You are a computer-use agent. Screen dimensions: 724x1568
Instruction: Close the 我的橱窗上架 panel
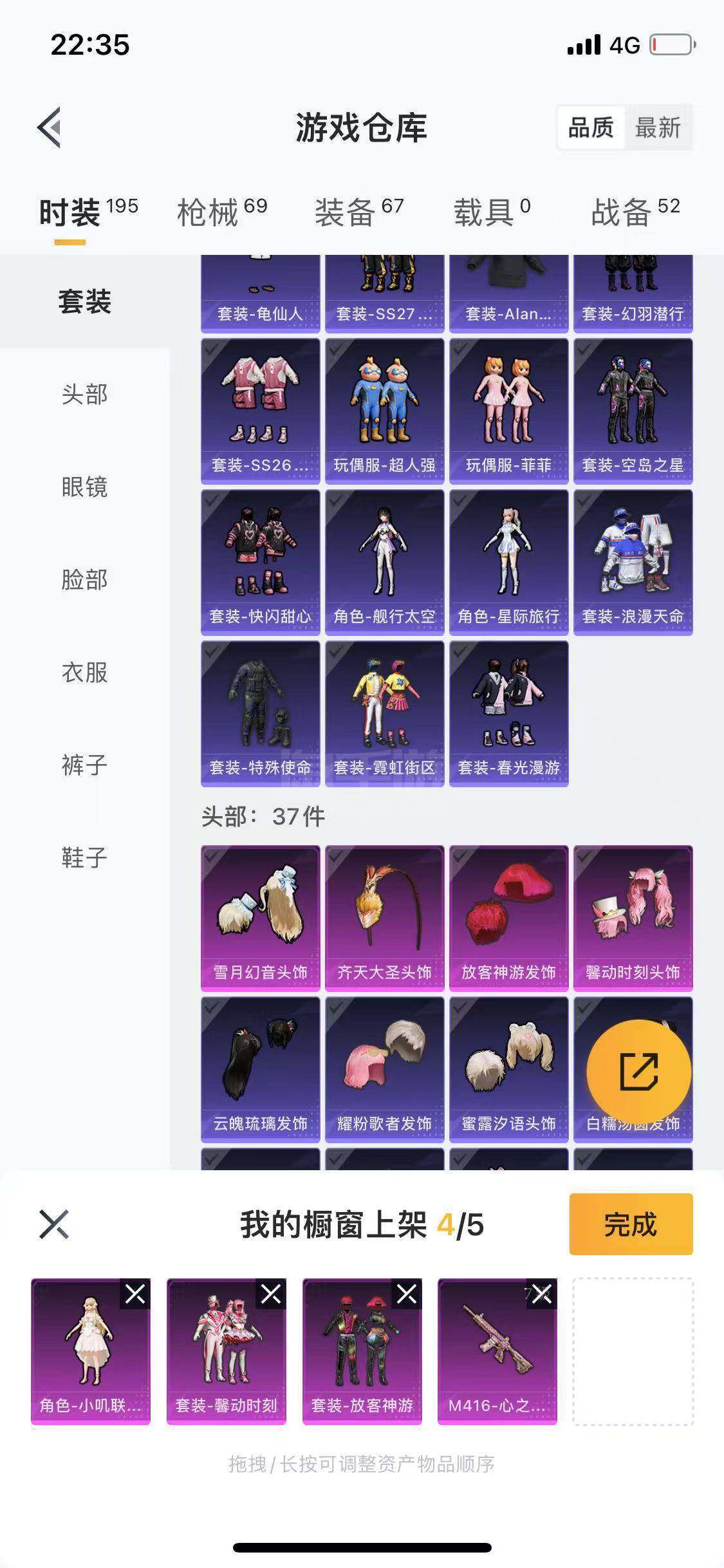(x=54, y=1224)
